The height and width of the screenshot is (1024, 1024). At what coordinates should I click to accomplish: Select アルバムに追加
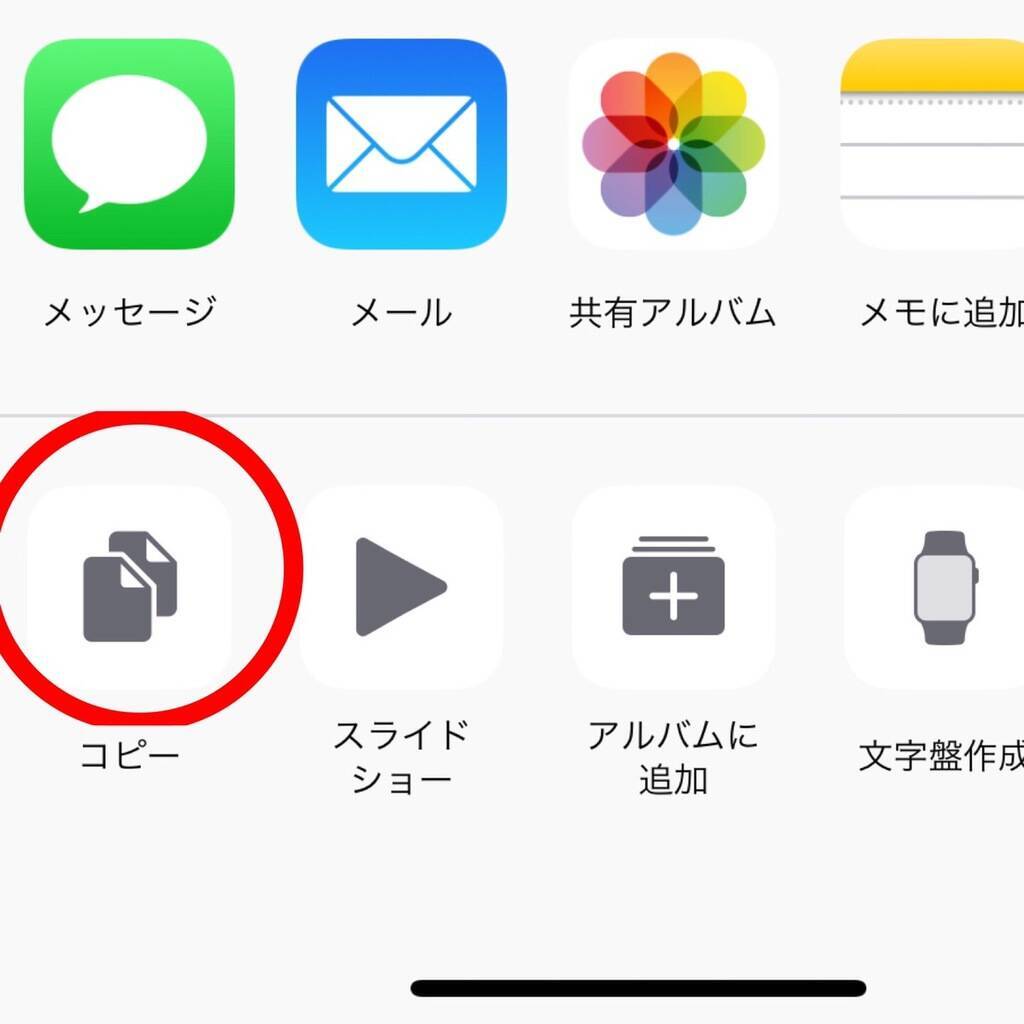click(673, 587)
